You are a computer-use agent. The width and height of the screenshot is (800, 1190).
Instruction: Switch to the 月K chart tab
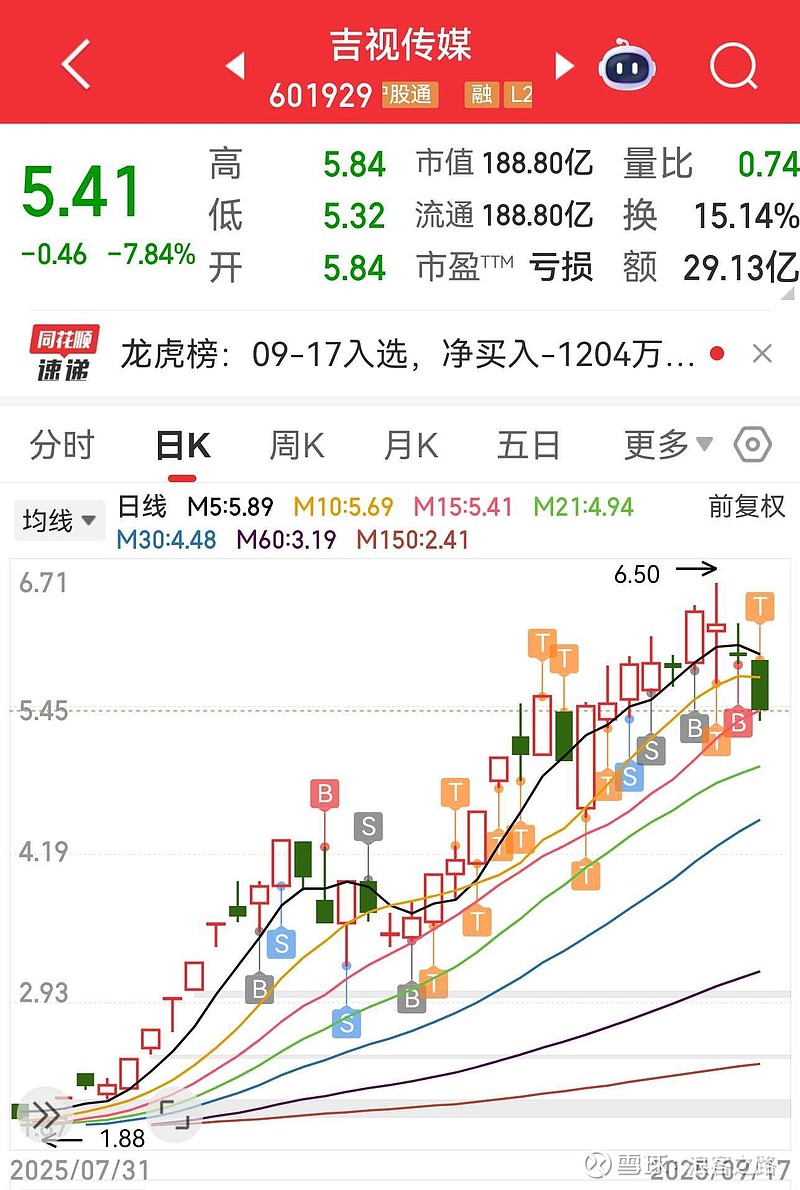tap(411, 445)
